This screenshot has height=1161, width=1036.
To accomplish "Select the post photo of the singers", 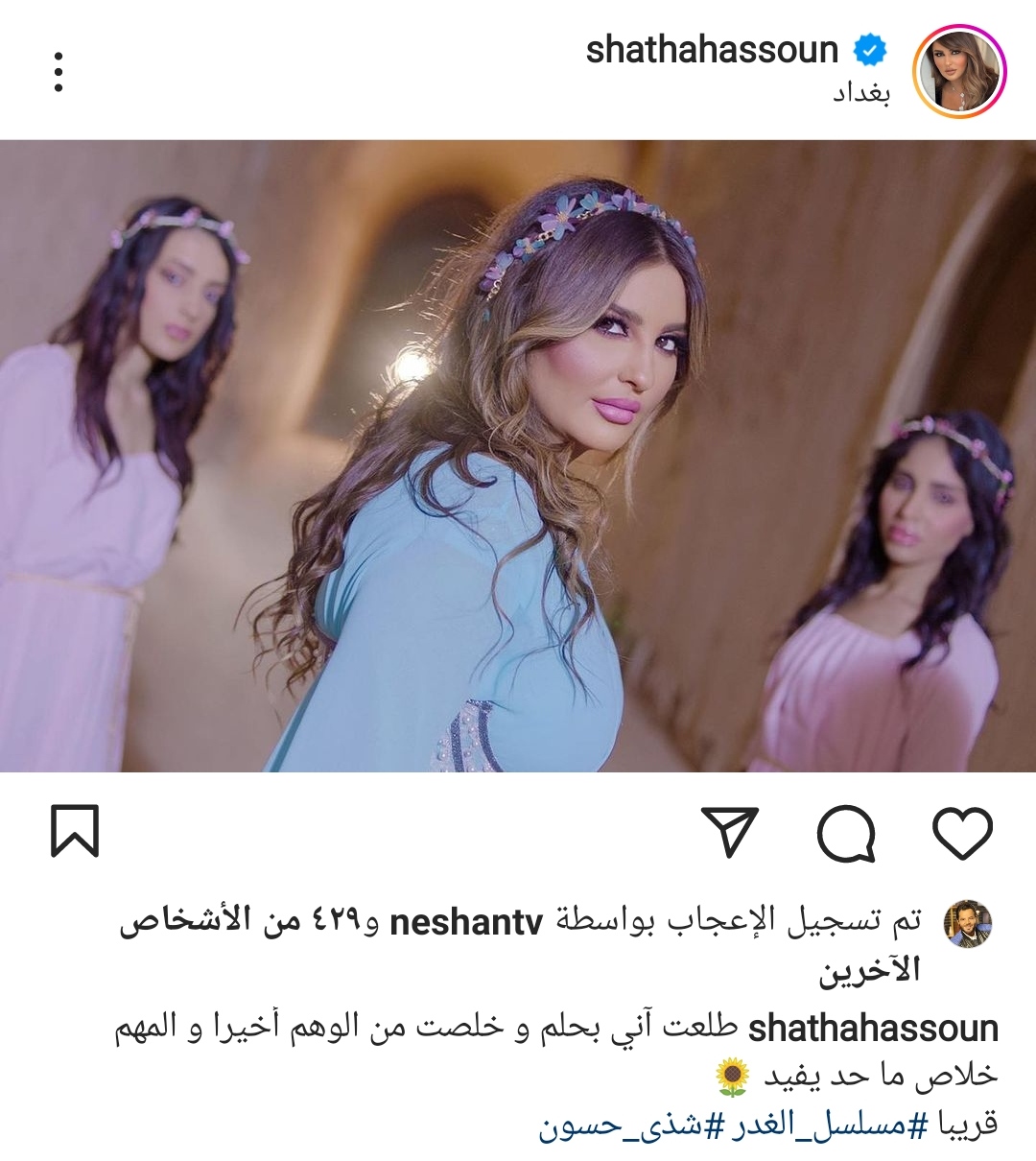I will click(518, 461).
